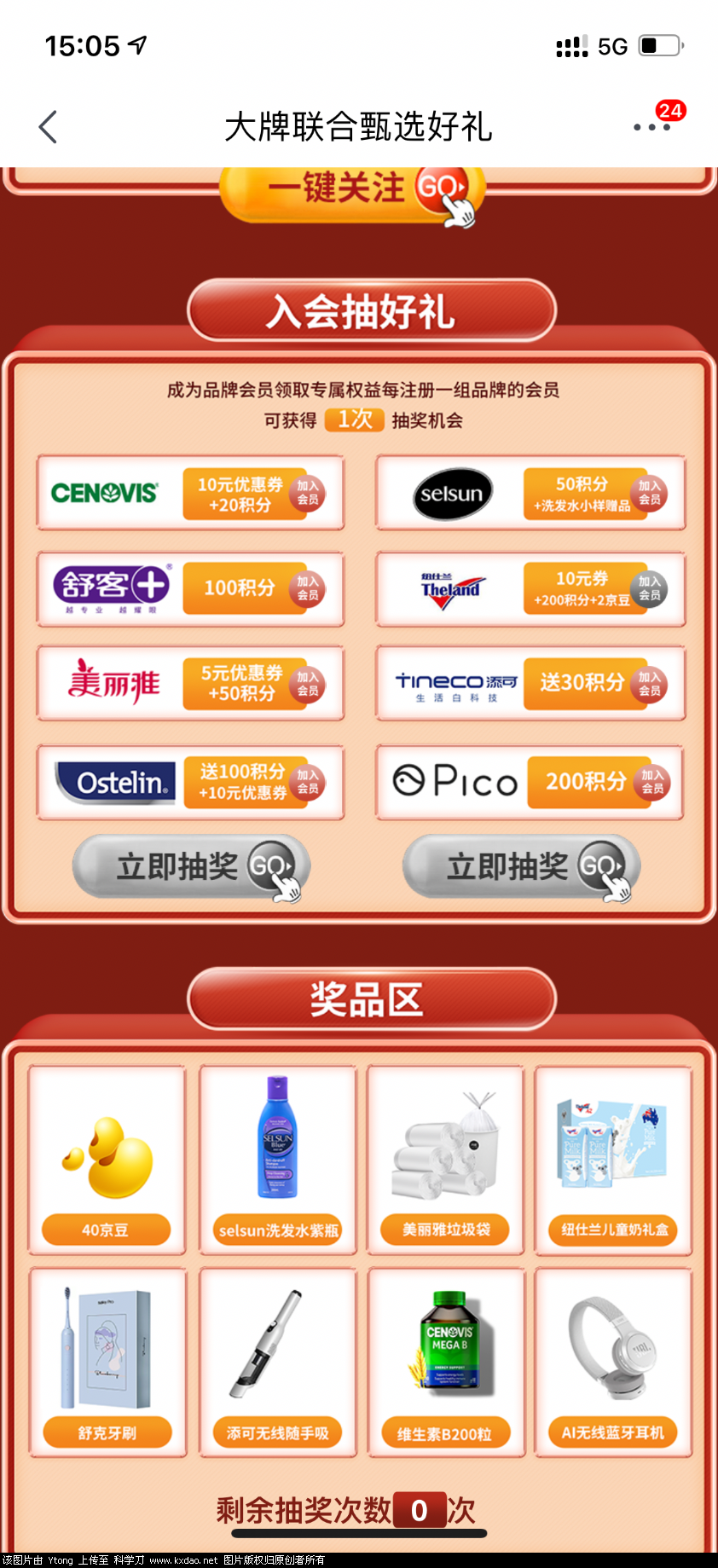
Task: Join Ostelin membership
Action: tap(308, 782)
